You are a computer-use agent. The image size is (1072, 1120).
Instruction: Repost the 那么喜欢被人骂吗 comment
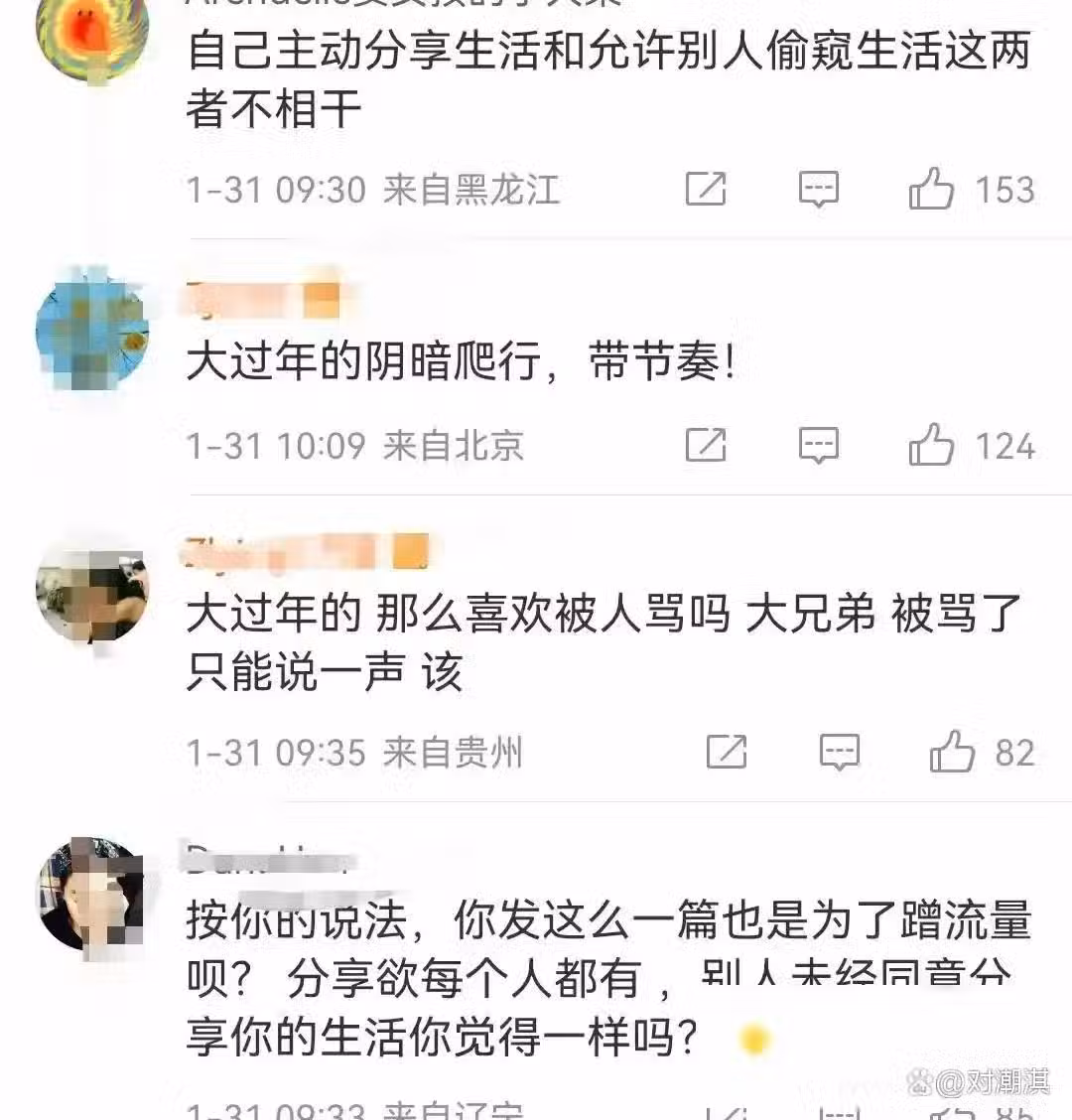(x=727, y=752)
